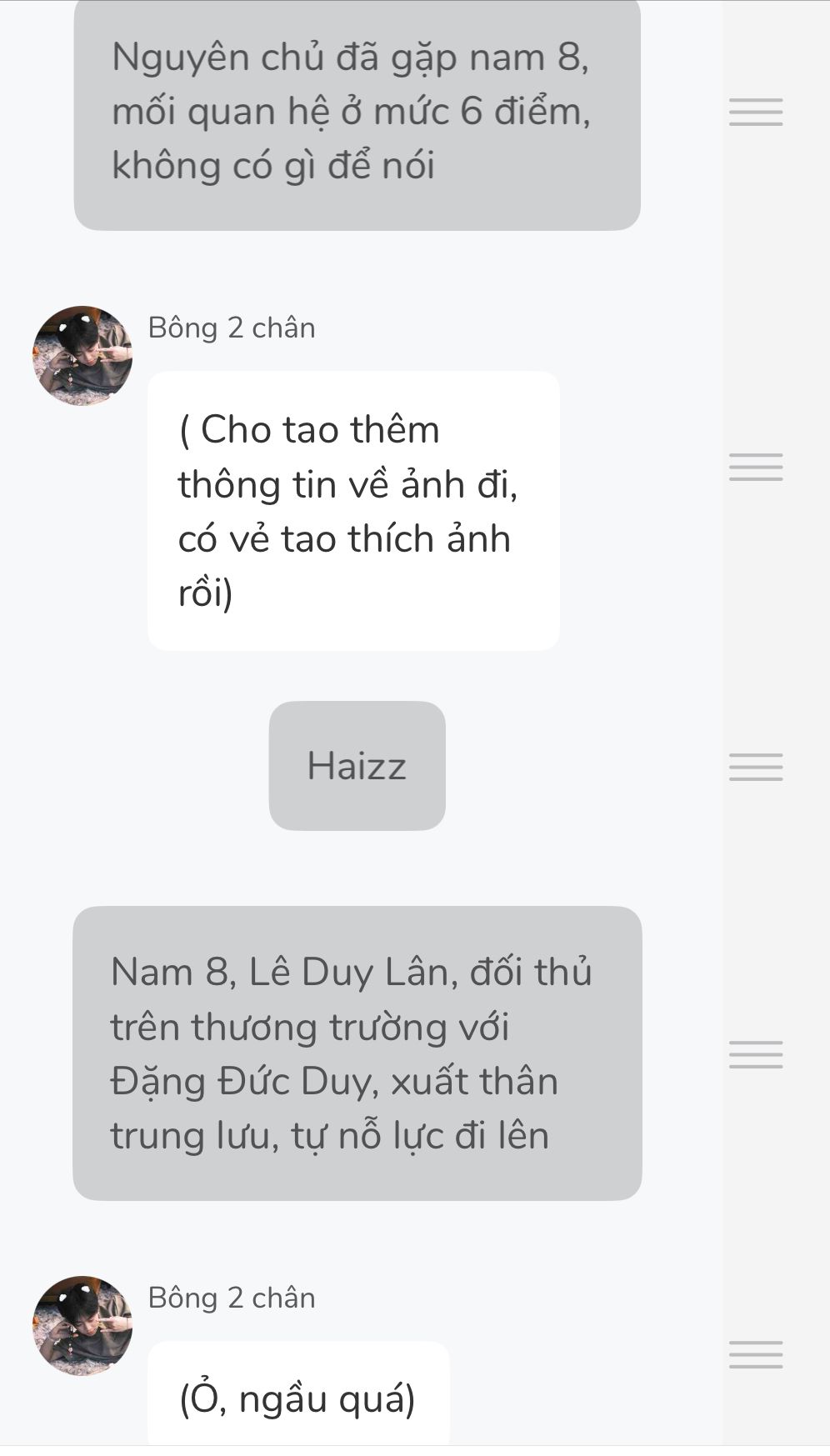Open menu icon beside 'Ồ, ngầu quá' message

coord(756,1354)
